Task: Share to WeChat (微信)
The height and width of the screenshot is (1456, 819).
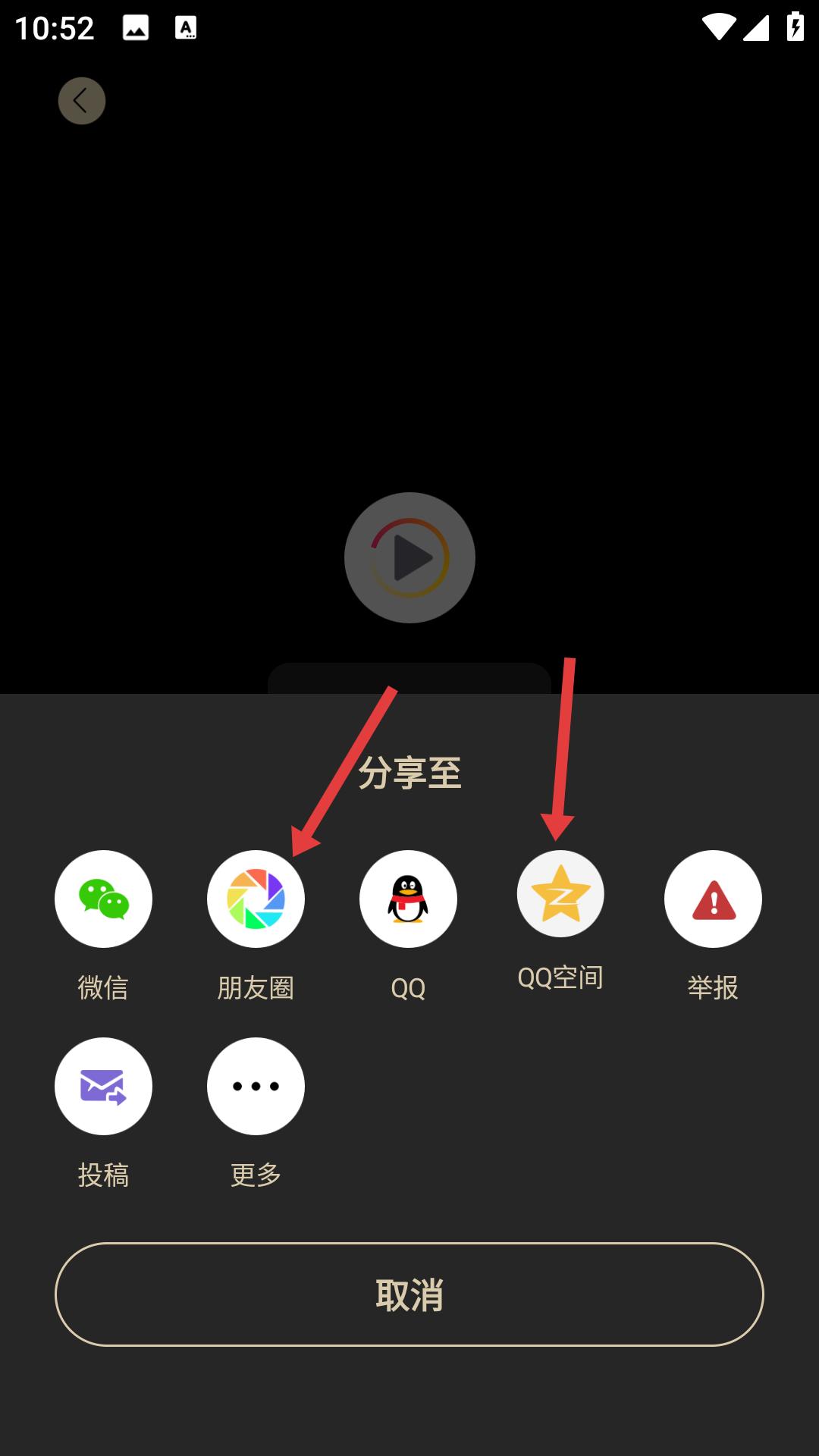Action: point(103,899)
